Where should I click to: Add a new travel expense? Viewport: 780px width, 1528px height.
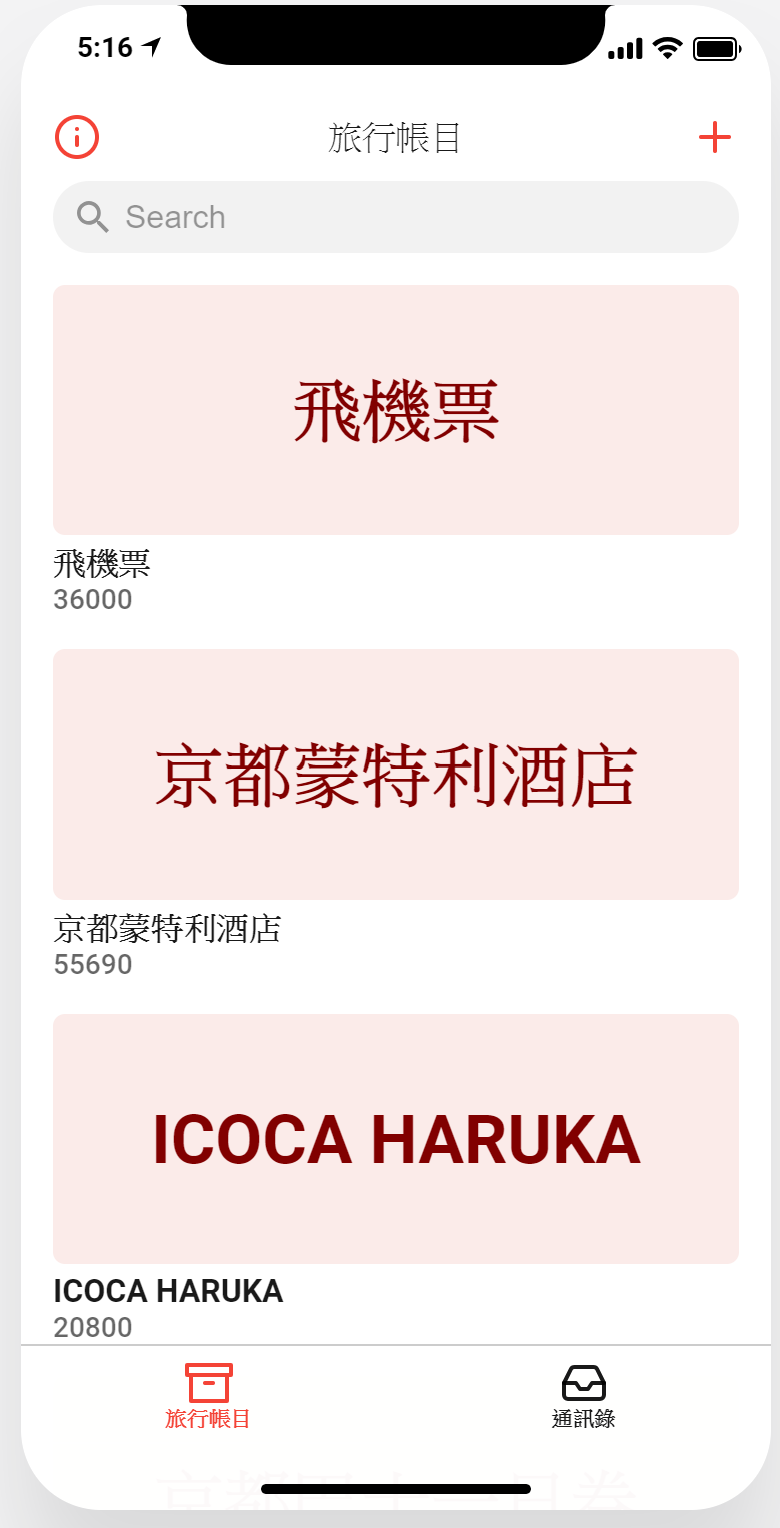click(x=714, y=137)
